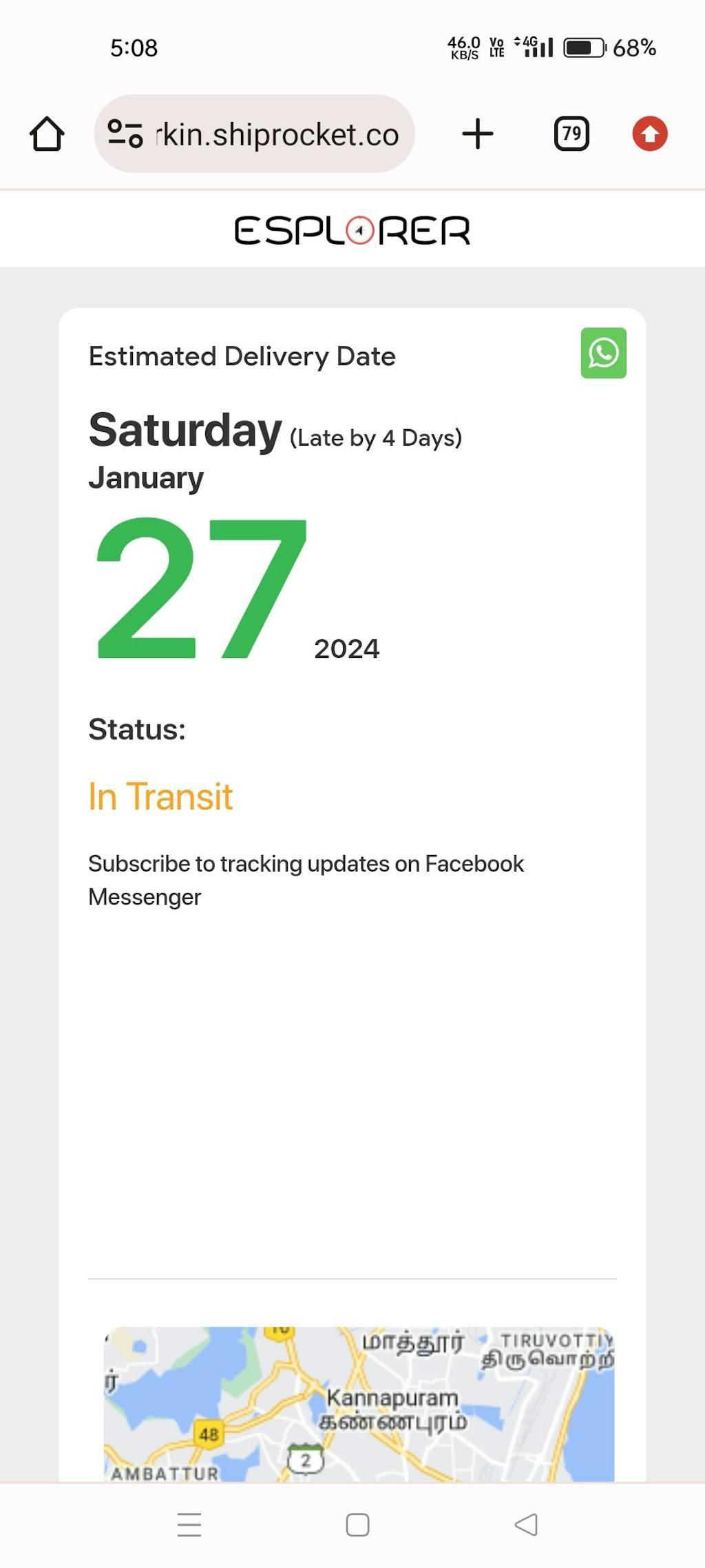Go back using the system back button
The height and width of the screenshot is (1568, 705).
point(526,1524)
